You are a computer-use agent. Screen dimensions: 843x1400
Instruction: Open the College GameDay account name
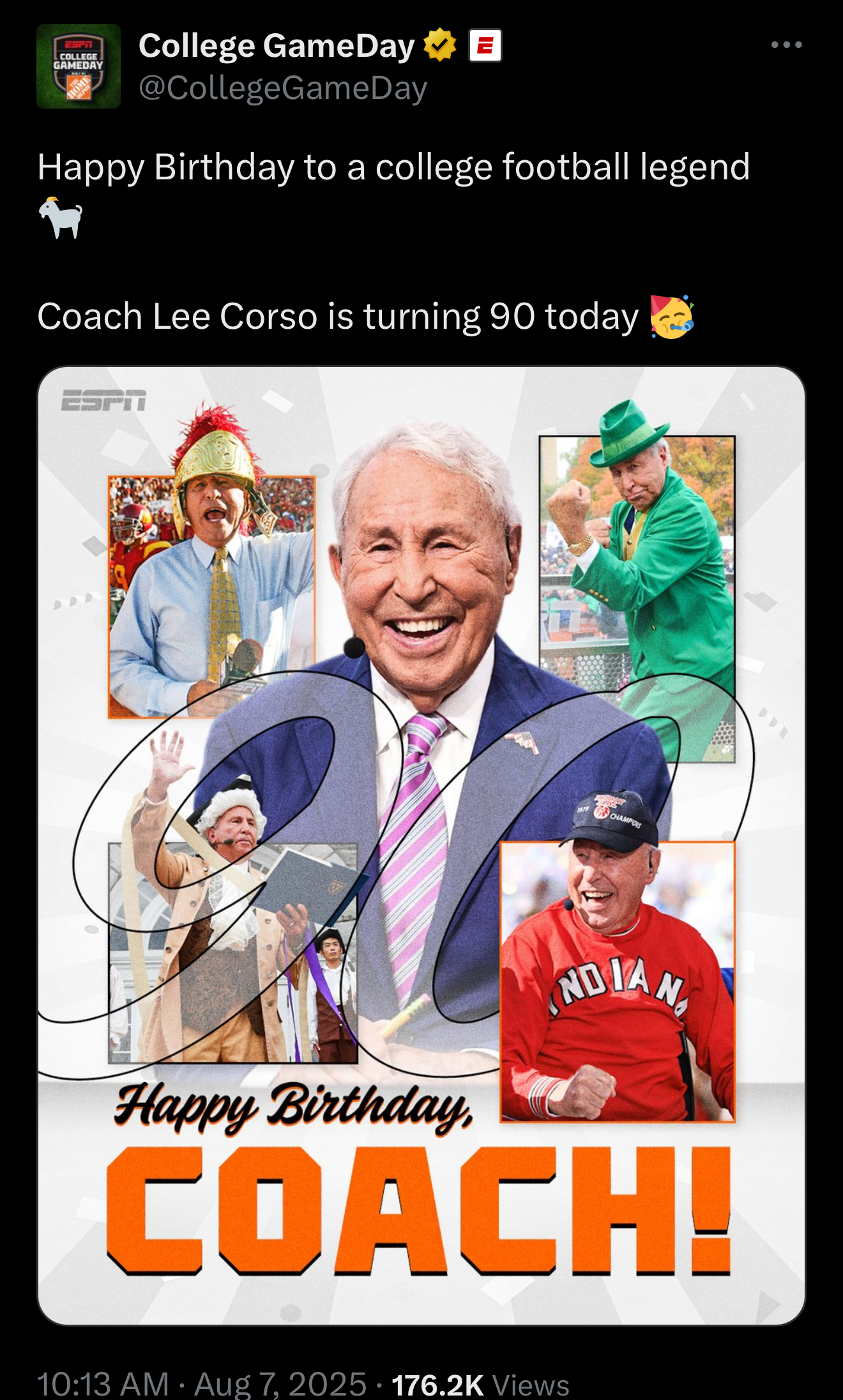[277, 46]
